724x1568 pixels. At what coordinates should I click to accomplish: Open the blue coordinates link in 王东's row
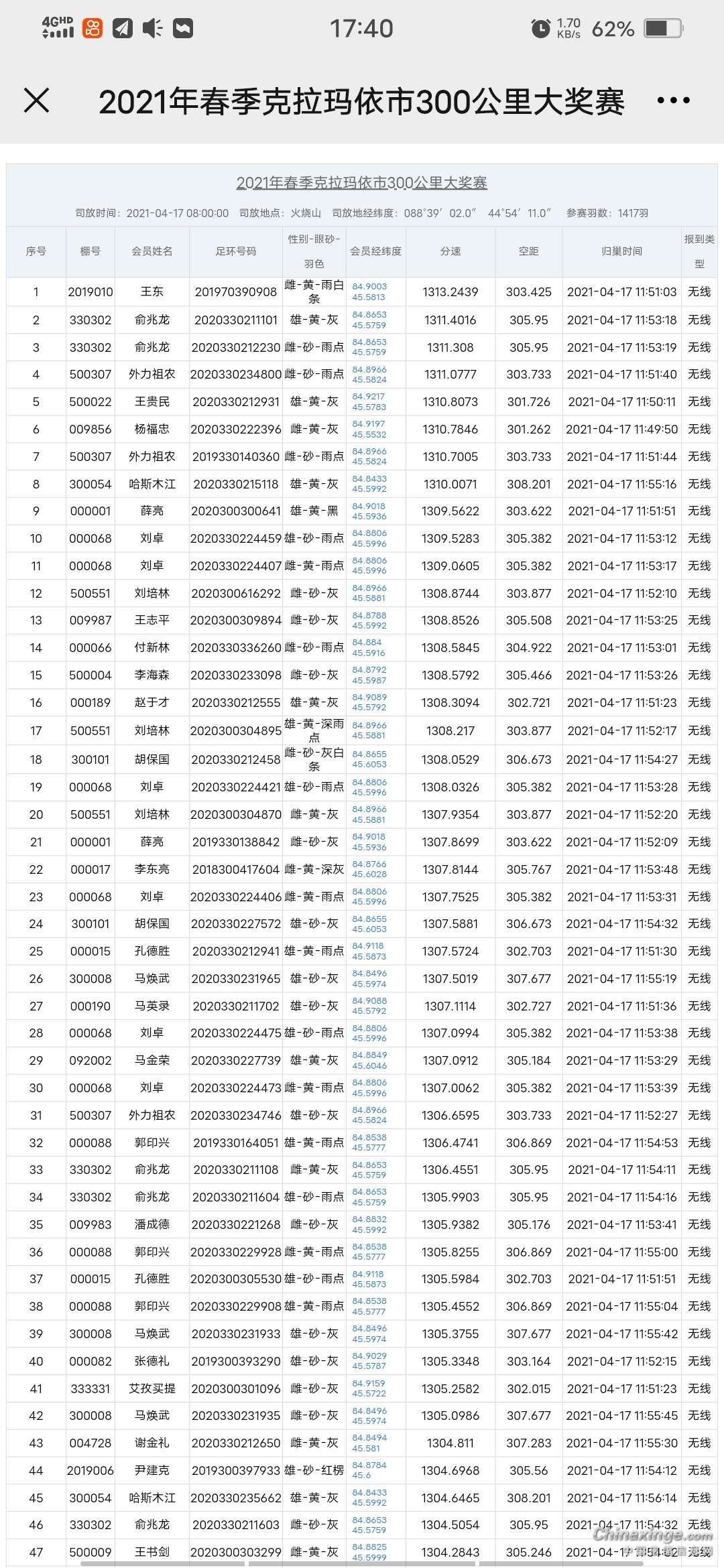[369, 291]
